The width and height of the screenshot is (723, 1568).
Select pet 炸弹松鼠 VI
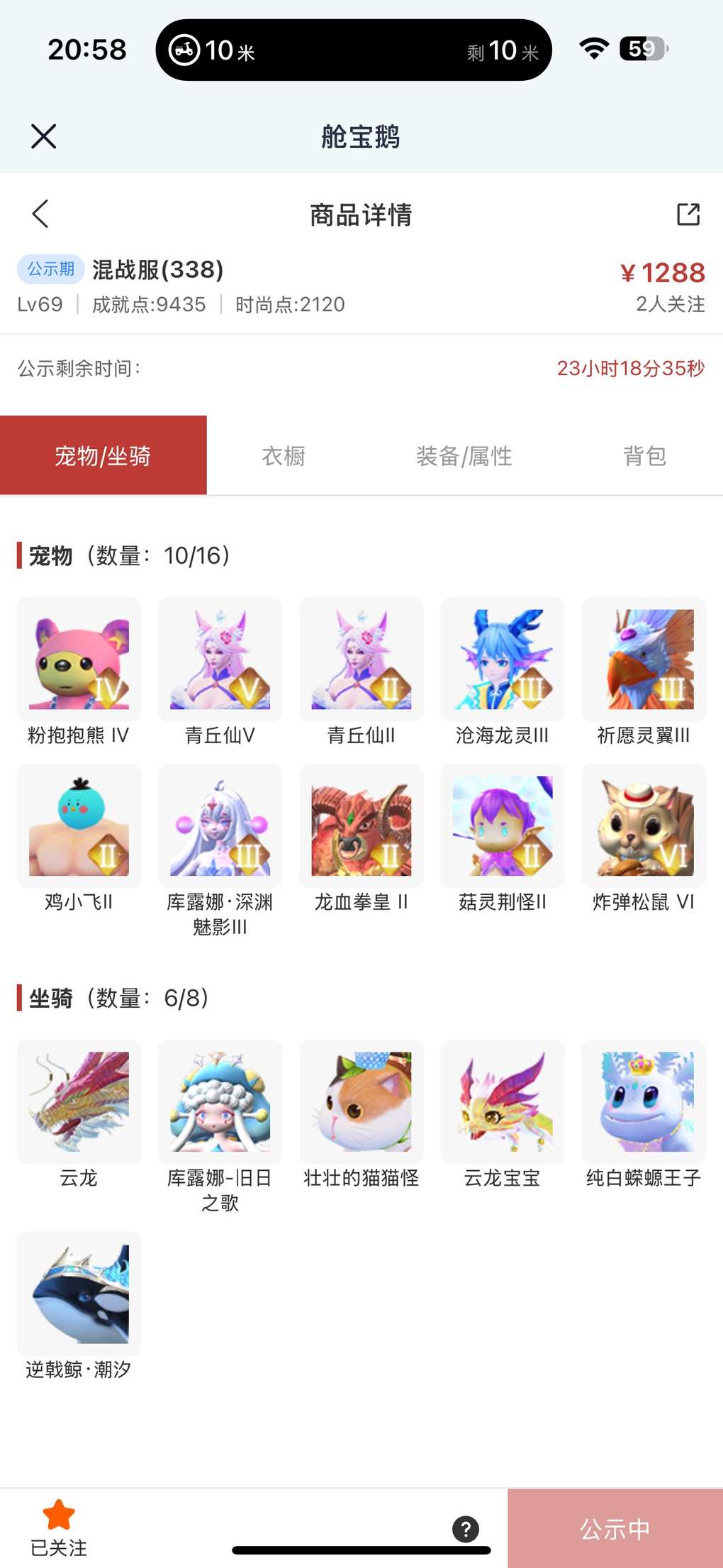(644, 826)
